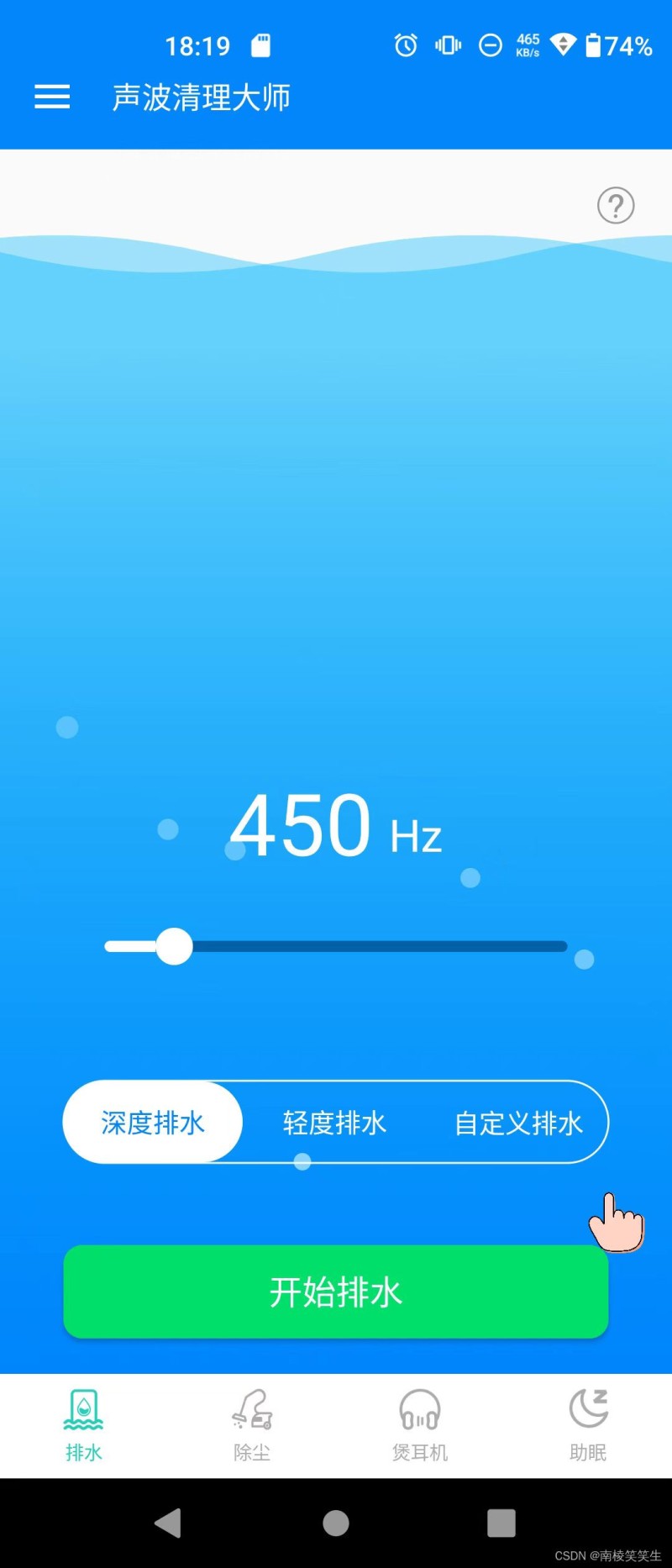Tap the frequency slider track
The width and height of the screenshot is (672, 1568).
point(378,946)
